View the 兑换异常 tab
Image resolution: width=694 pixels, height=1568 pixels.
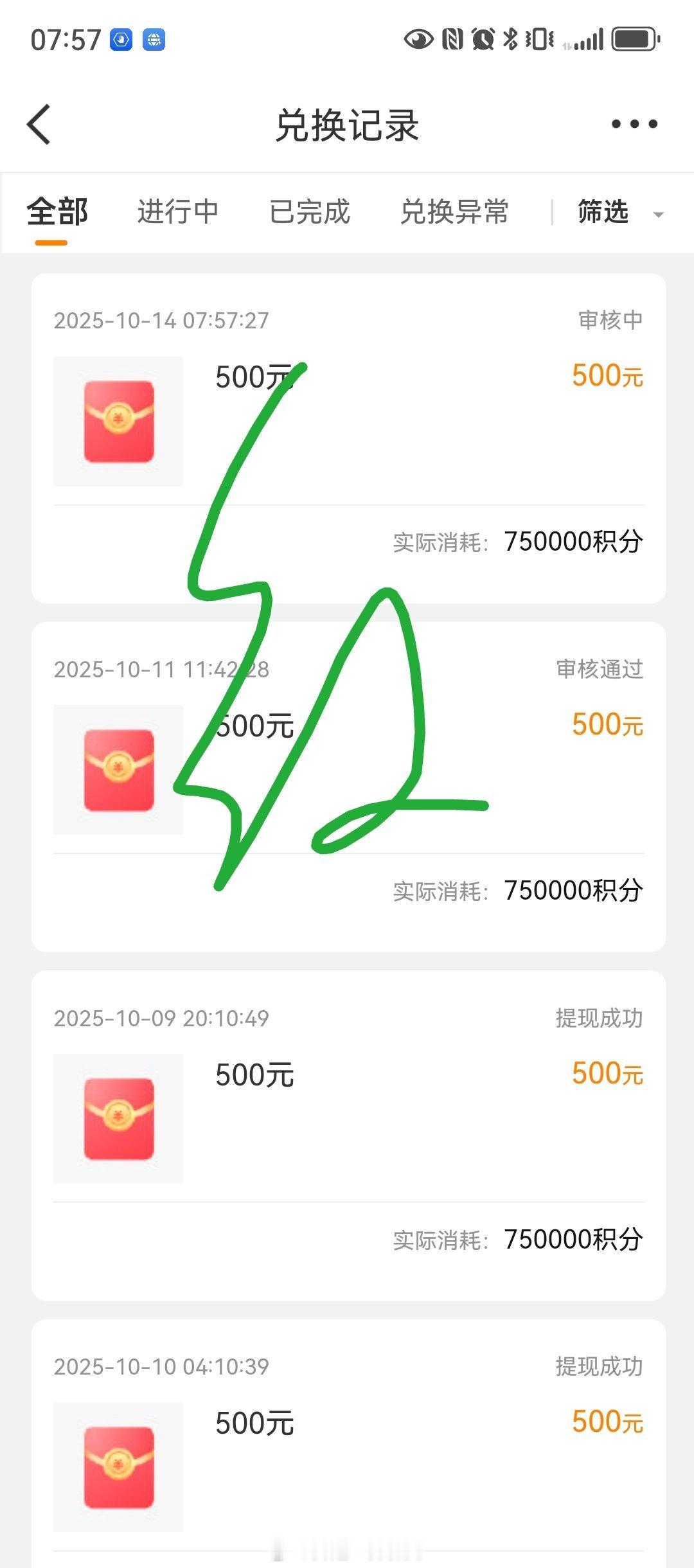pyautogui.click(x=454, y=212)
